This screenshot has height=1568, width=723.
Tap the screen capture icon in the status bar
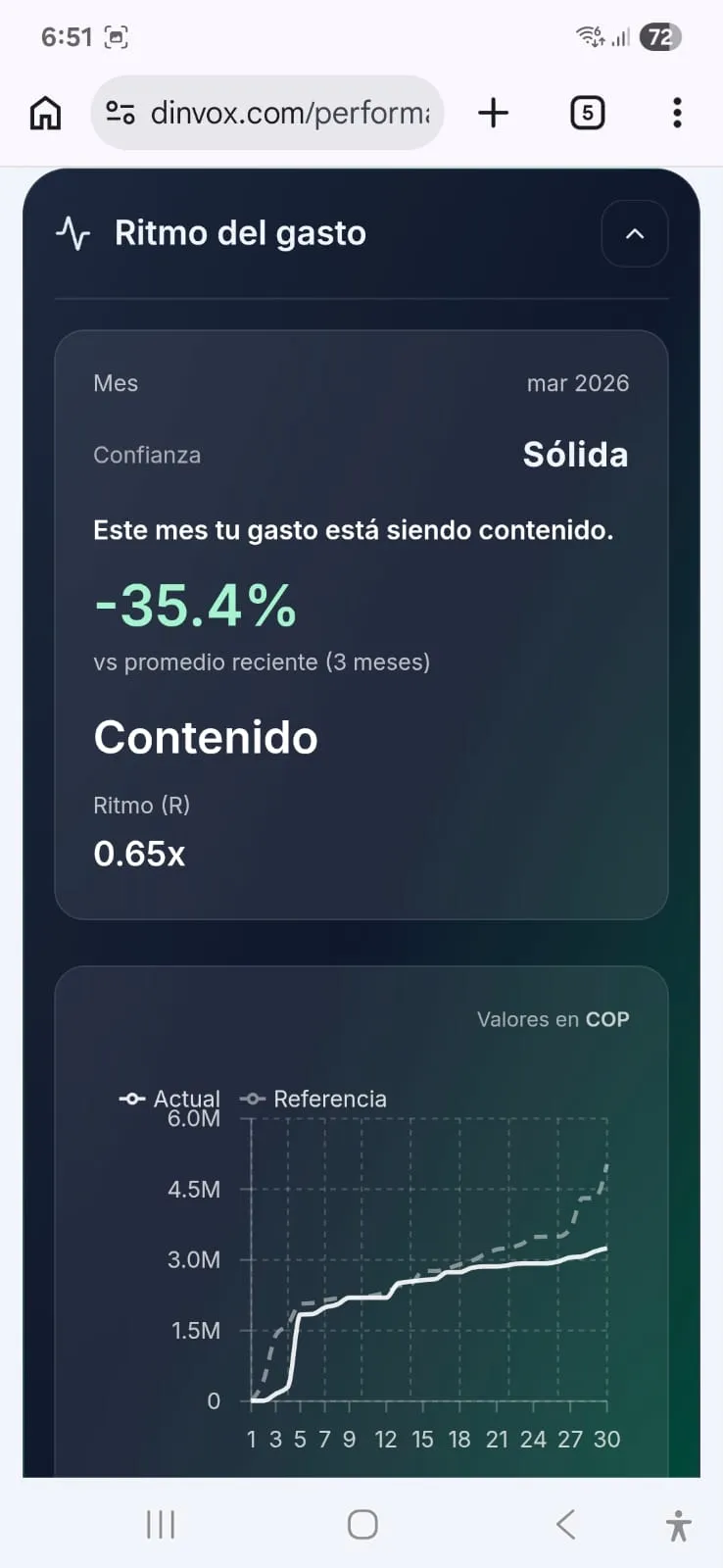[120, 36]
